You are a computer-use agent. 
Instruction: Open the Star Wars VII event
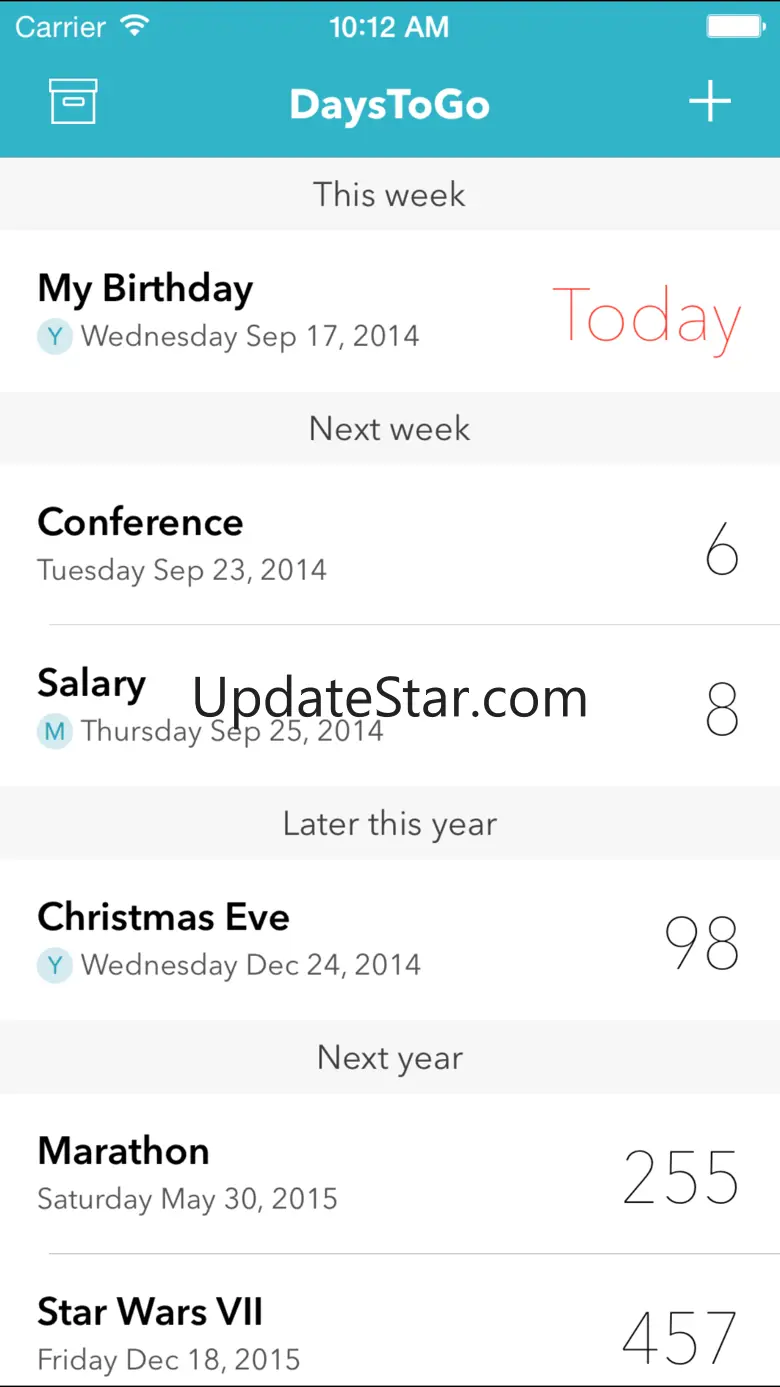(x=390, y=1332)
